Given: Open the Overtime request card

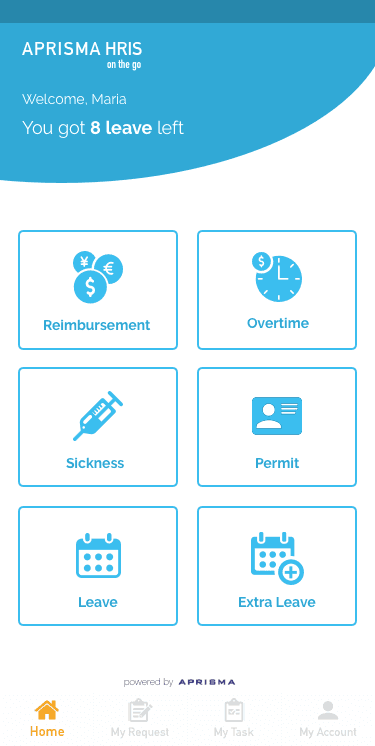Looking at the screenshot, I should [x=277, y=290].
